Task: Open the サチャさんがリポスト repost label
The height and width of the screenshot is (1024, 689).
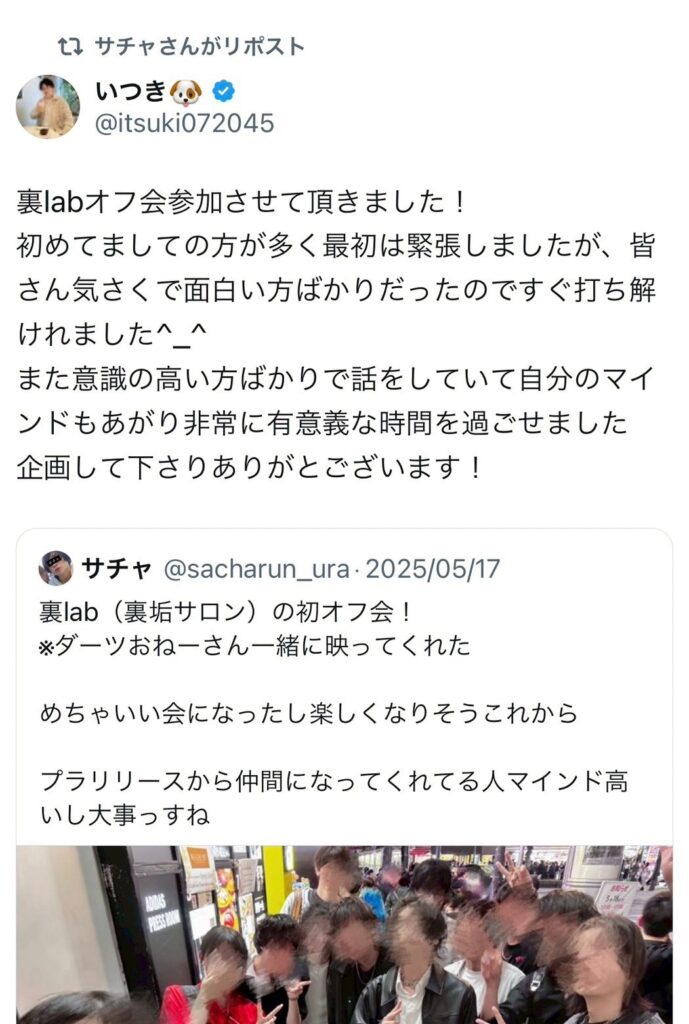Action: 199,46
